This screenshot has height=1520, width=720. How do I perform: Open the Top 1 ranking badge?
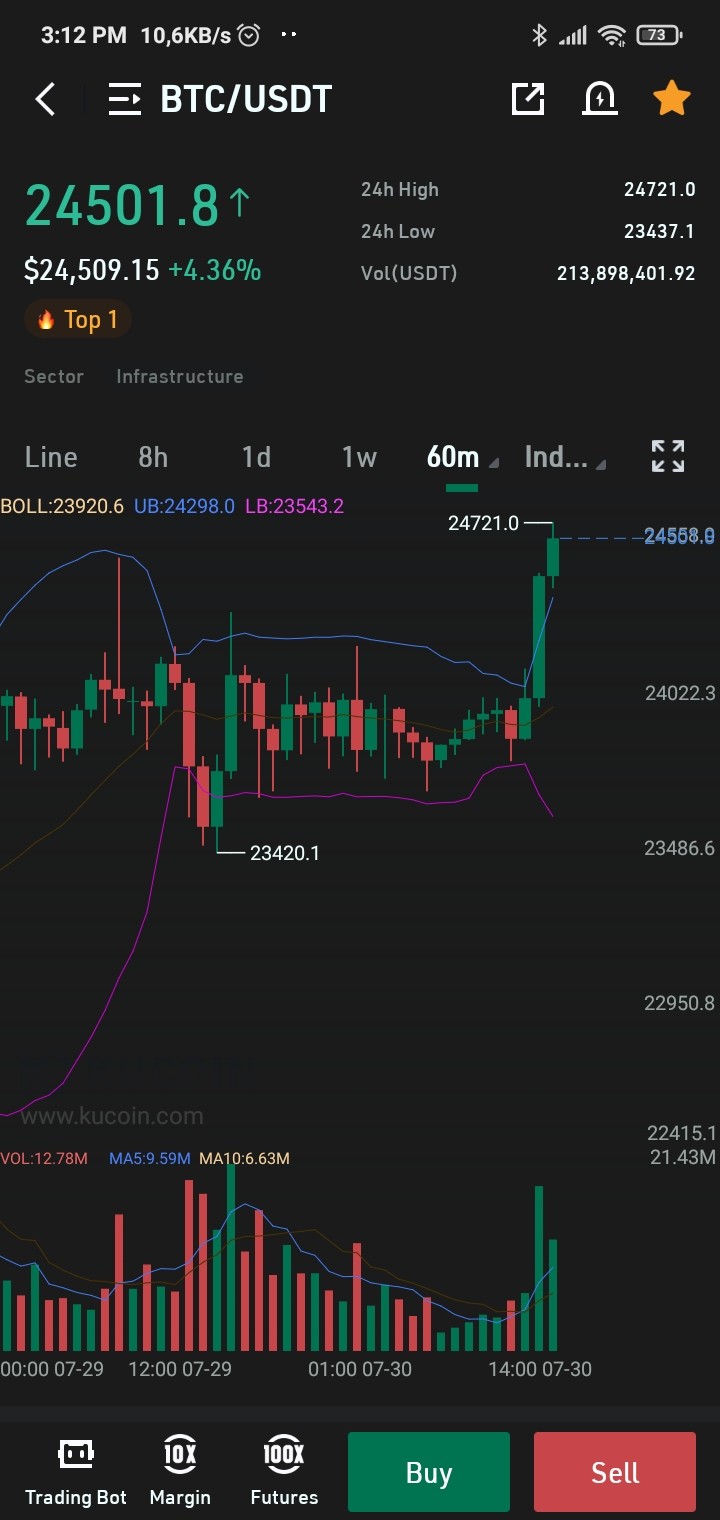(x=78, y=320)
